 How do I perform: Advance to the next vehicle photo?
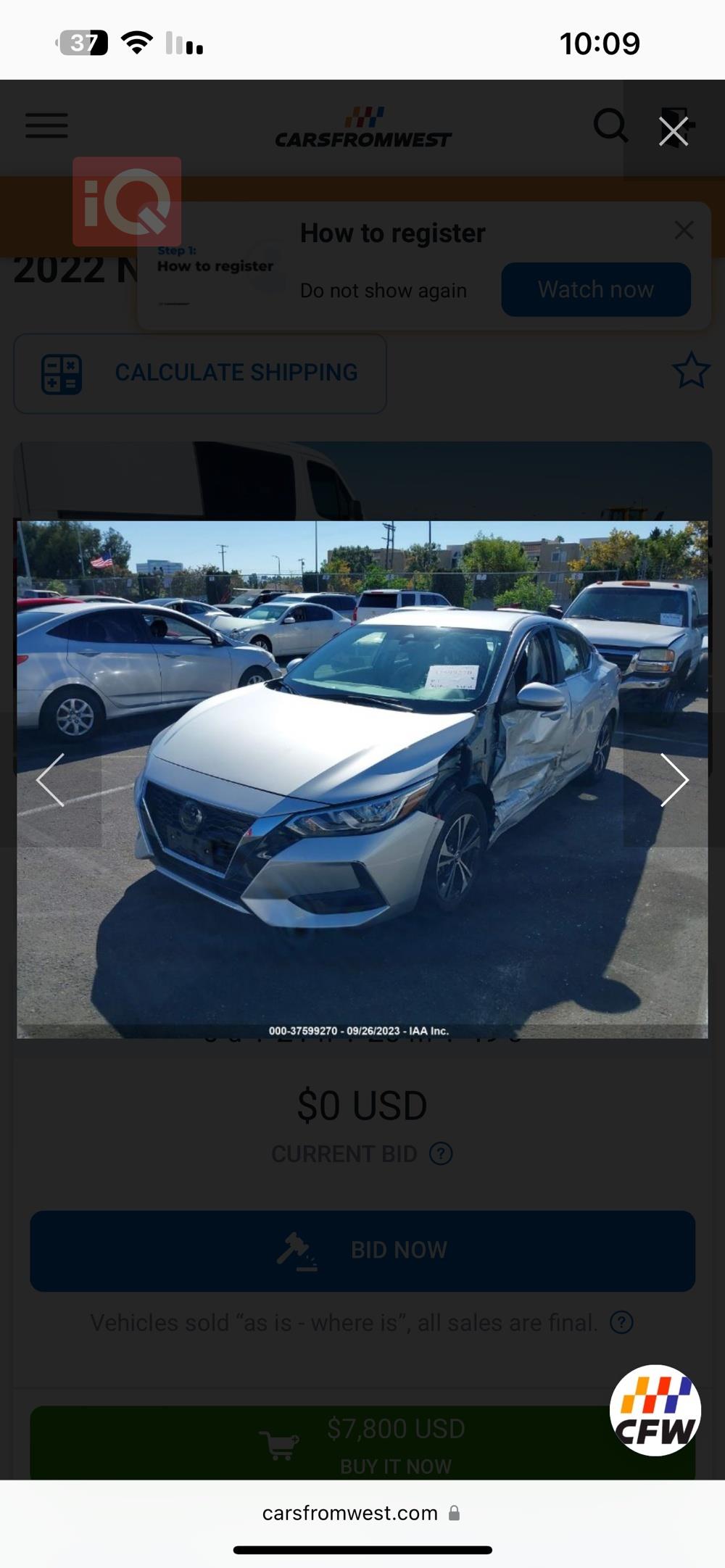coord(676,779)
